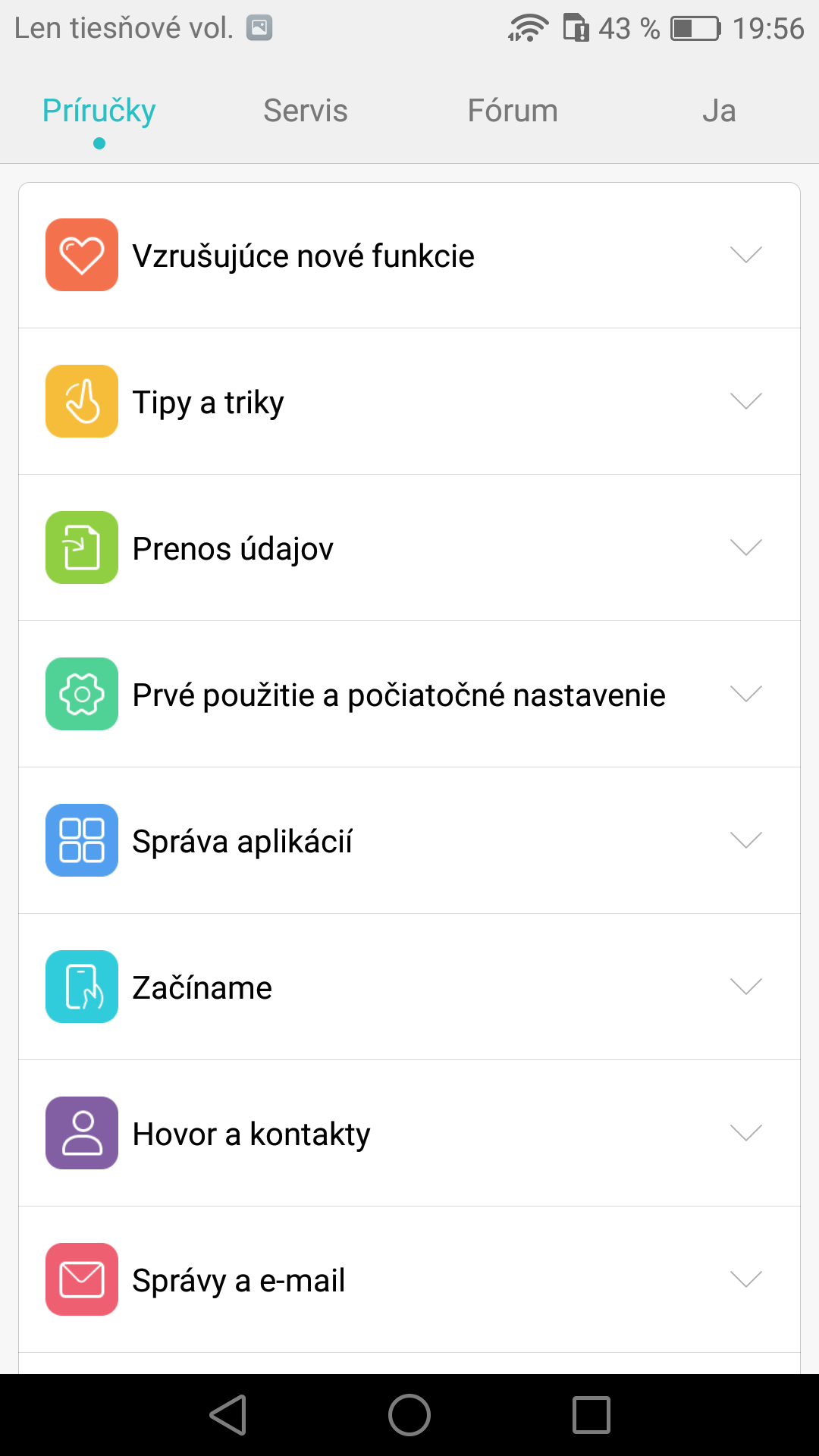Open the Fórum tab
819x1456 pixels.
click(x=513, y=111)
